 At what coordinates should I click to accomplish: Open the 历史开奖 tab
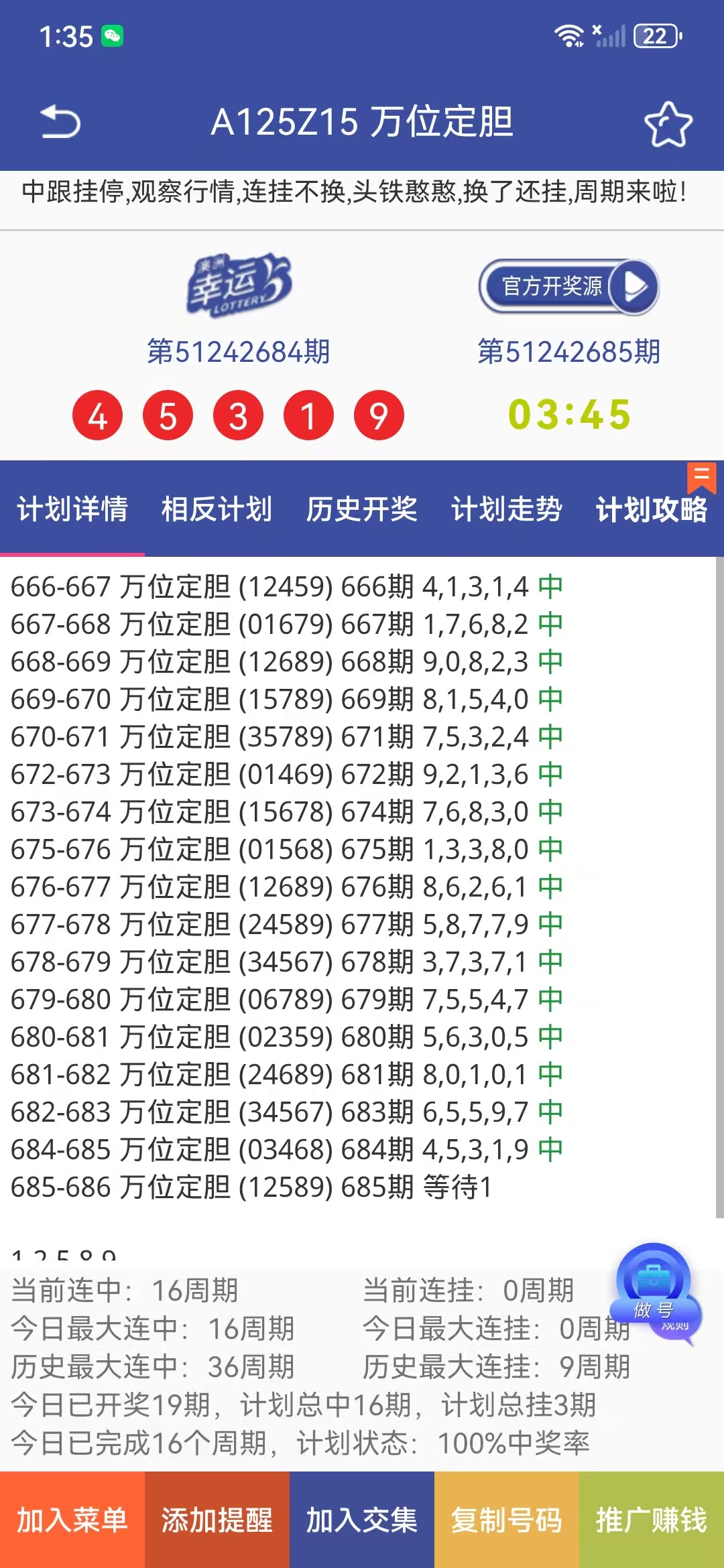tap(362, 509)
